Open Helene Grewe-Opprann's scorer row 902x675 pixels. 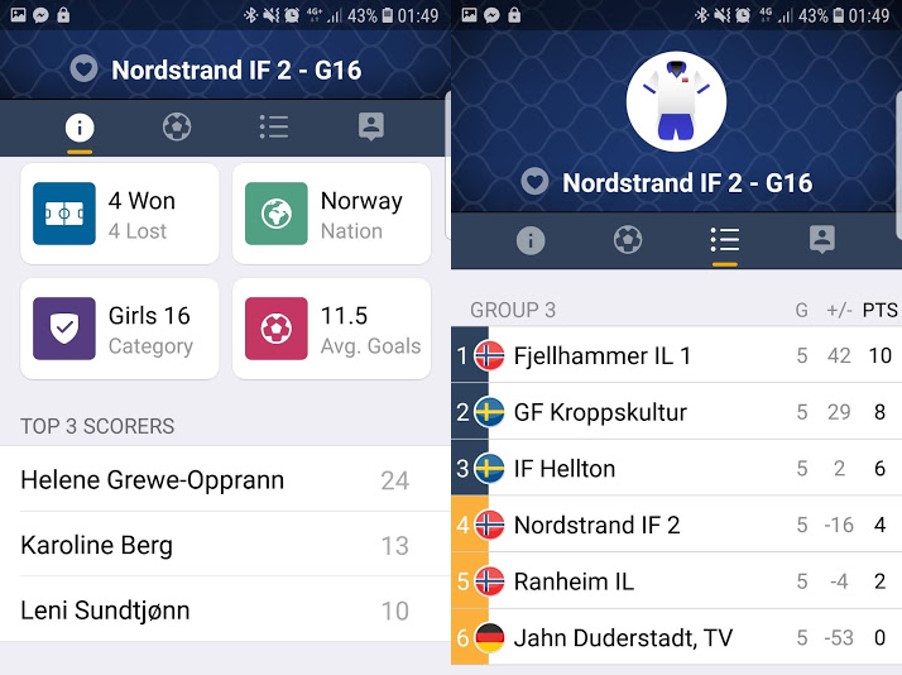(x=224, y=480)
